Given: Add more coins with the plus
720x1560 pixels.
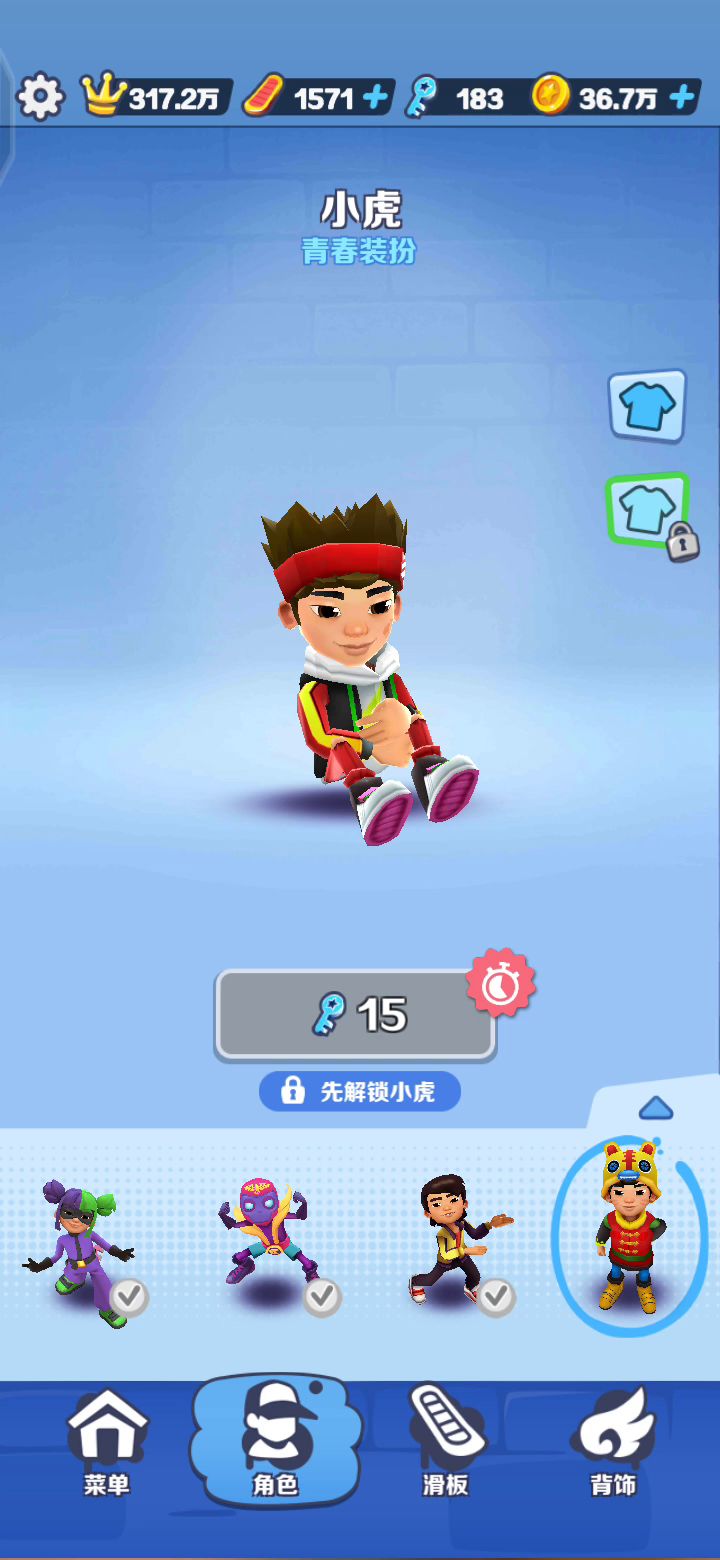Looking at the screenshot, I should coord(682,98).
